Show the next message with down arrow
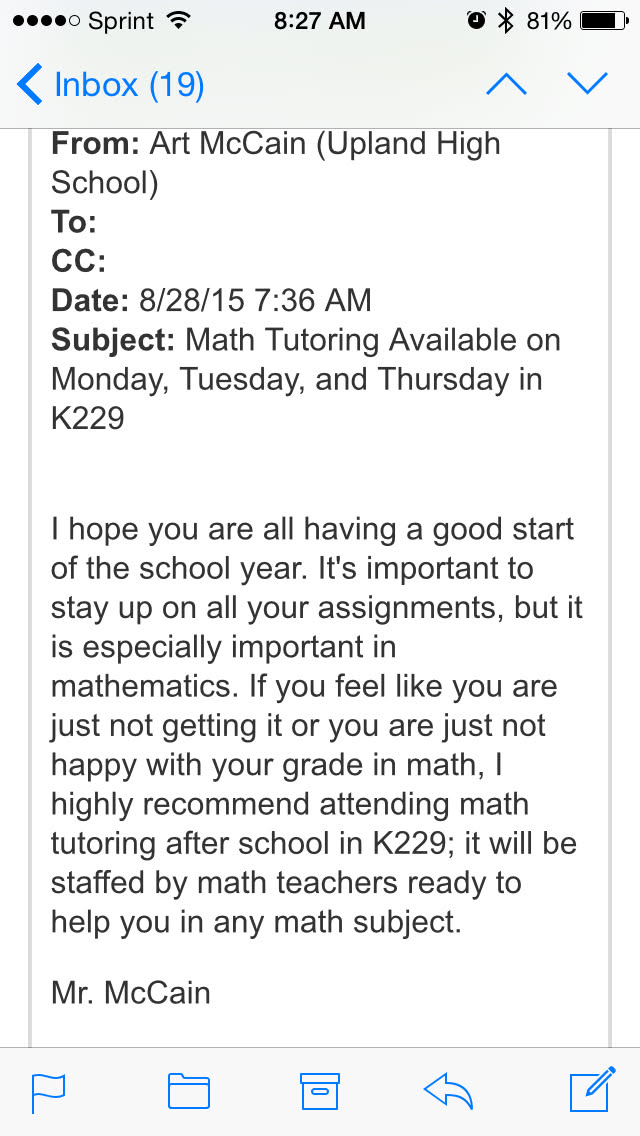 point(587,85)
